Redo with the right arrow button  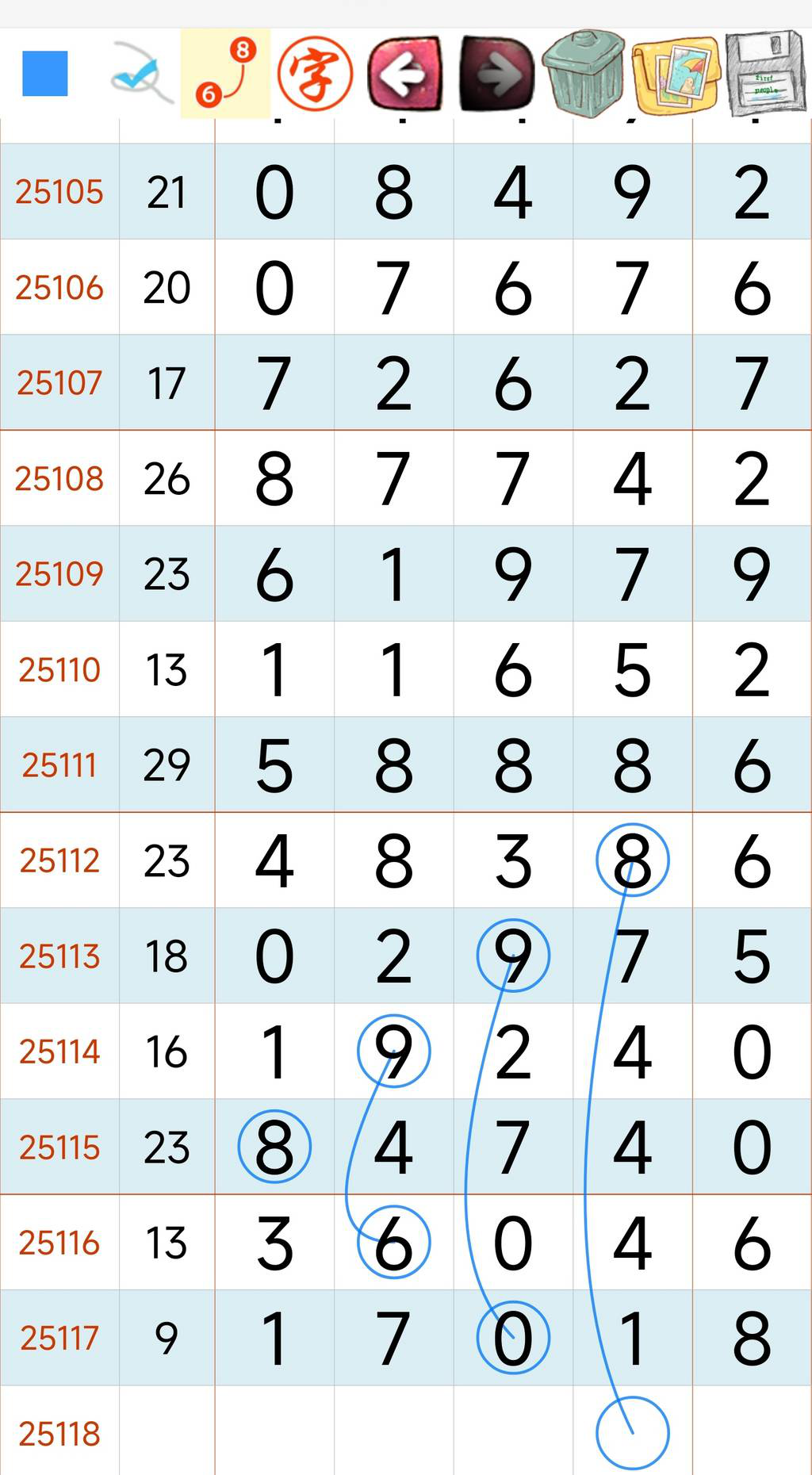point(496,74)
